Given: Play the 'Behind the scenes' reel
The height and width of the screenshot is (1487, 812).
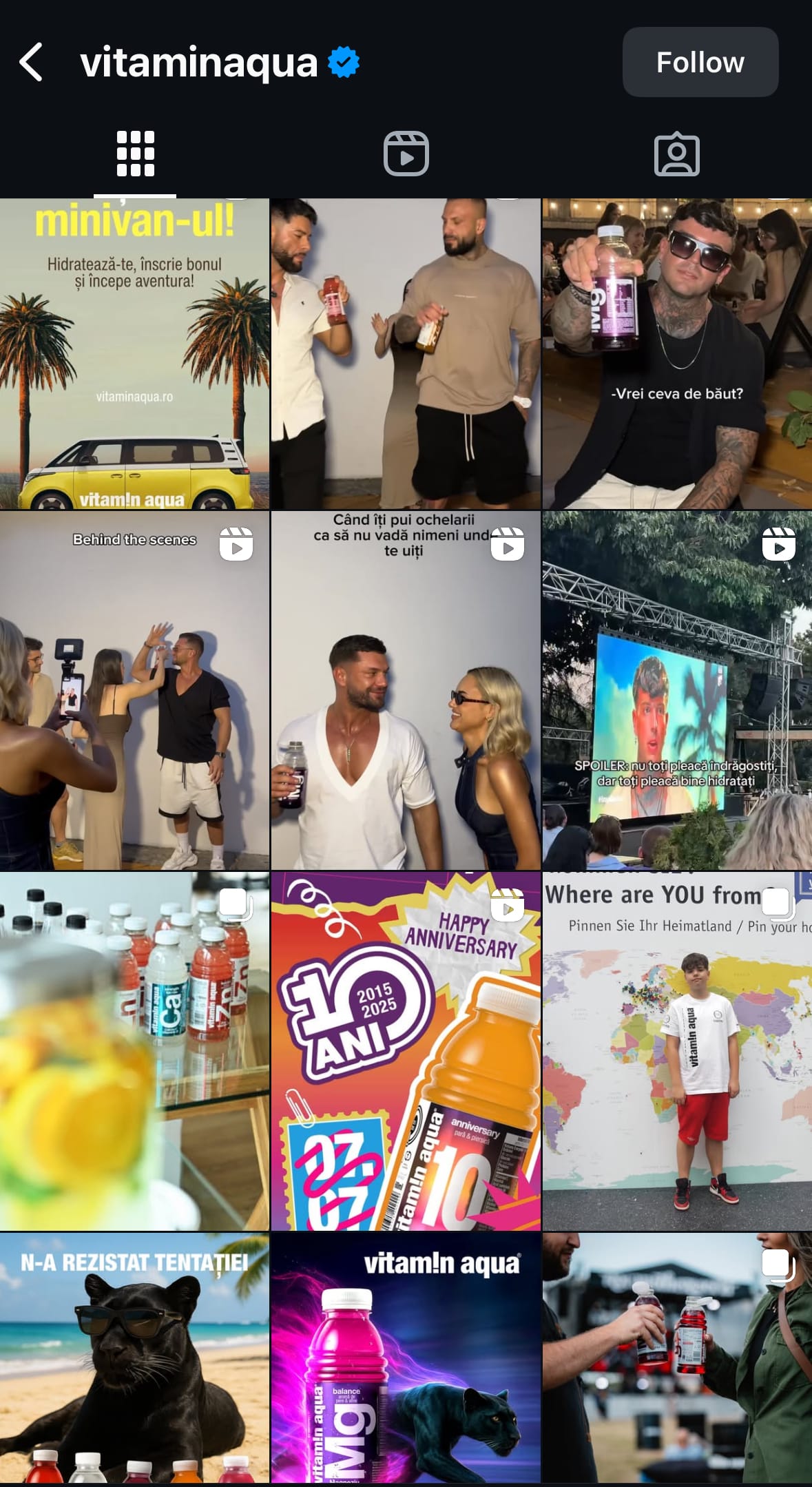Looking at the screenshot, I should pyautogui.click(x=134, y=690).
